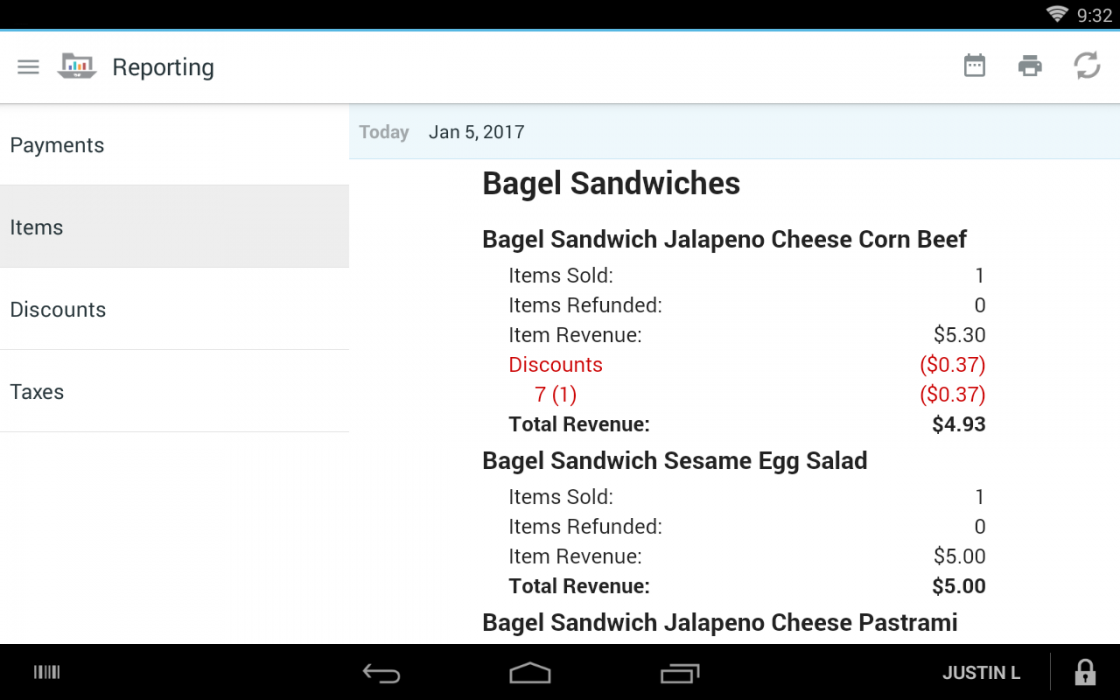Open the calendar date picker
The height and width of the screenshot is (700, 1120).
pos(974,66)
